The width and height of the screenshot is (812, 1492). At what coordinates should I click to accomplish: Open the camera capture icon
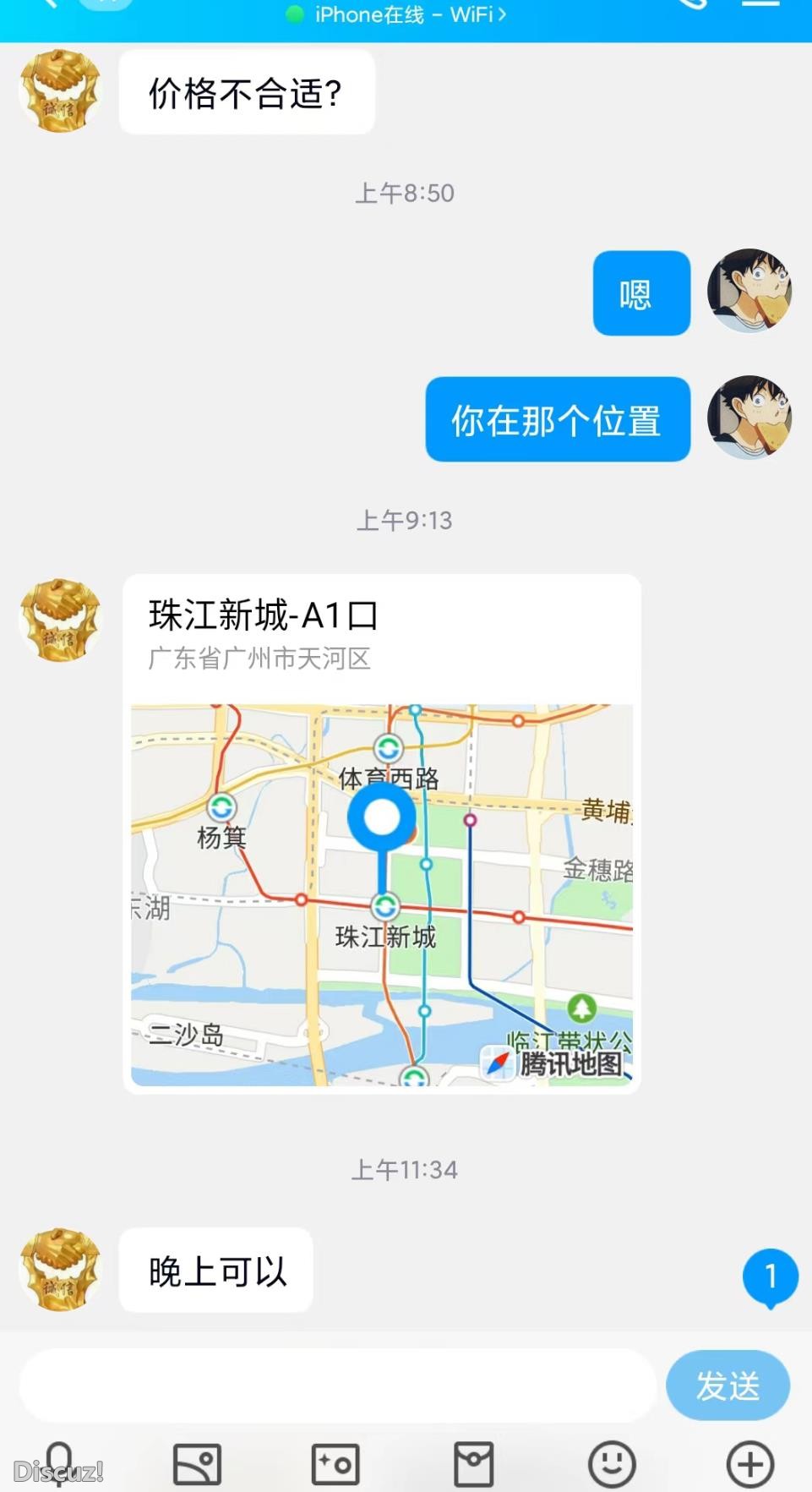tap(335, 1463)
